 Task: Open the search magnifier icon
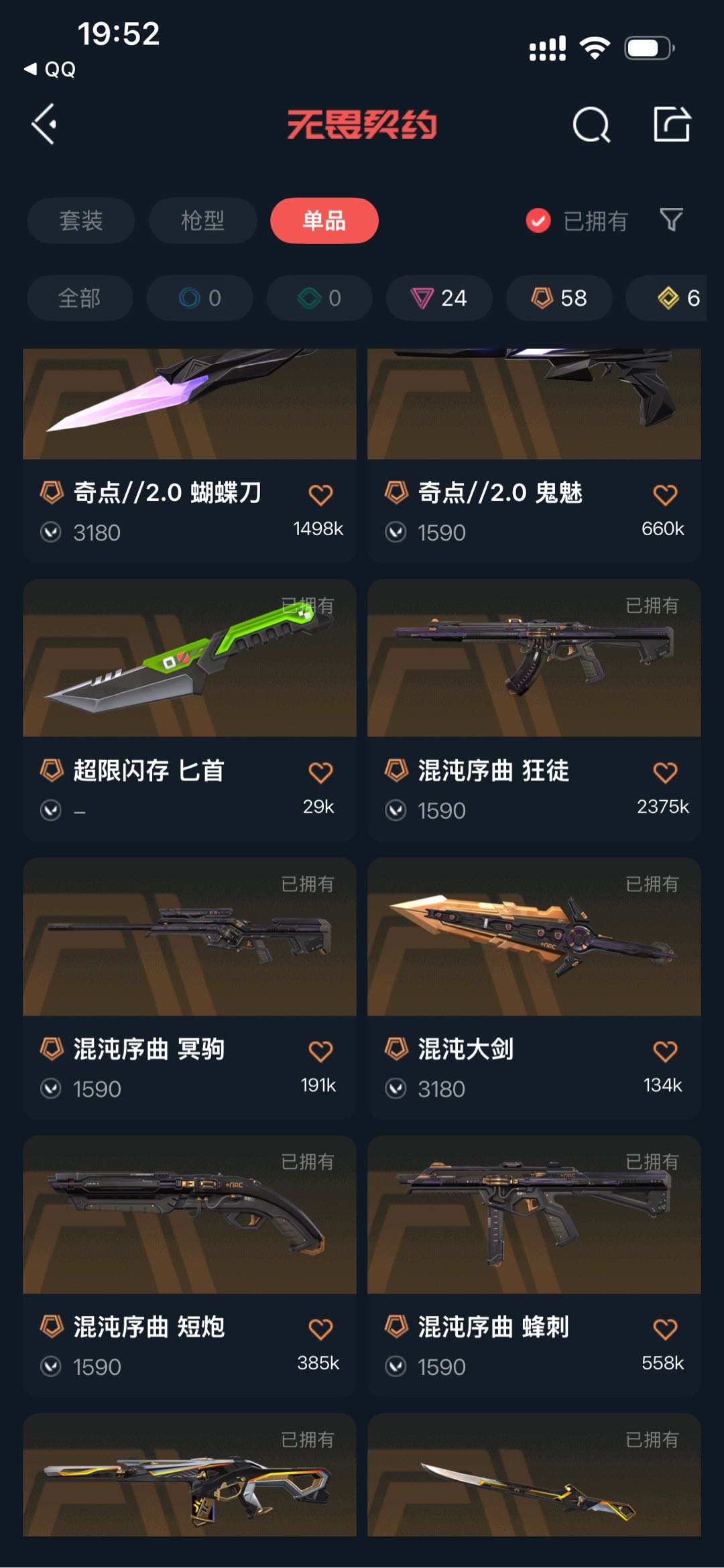(591, 125)
